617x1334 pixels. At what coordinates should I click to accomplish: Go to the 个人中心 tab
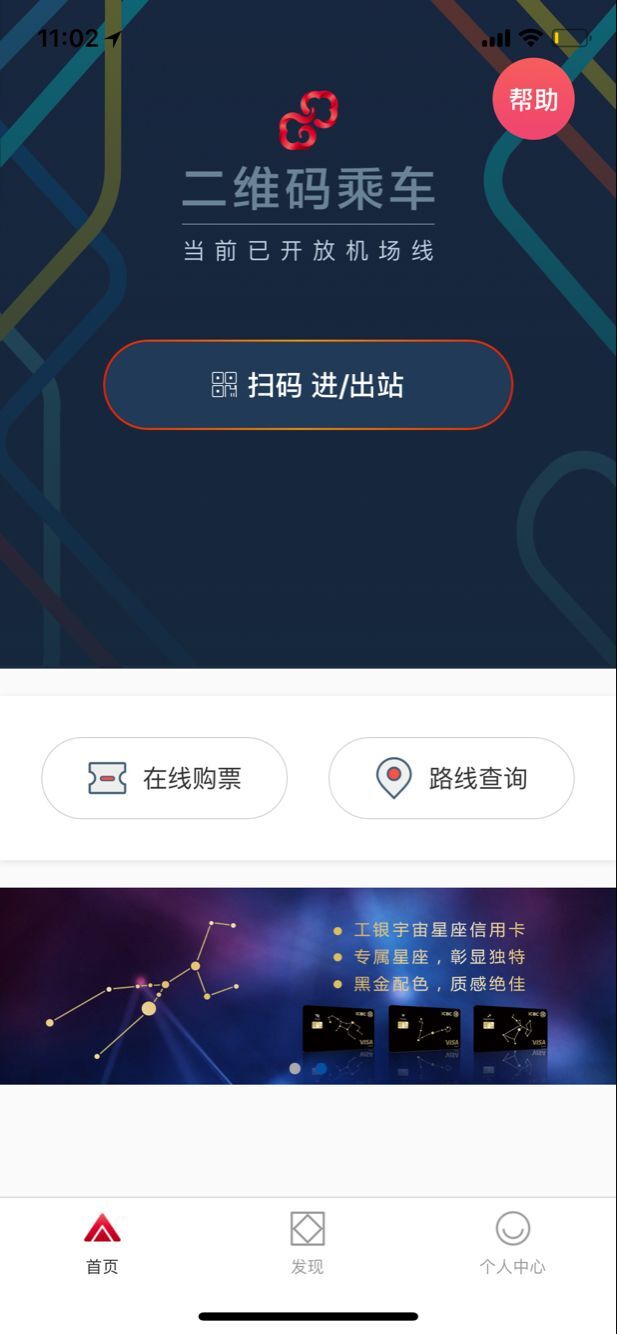point(512,1243)
